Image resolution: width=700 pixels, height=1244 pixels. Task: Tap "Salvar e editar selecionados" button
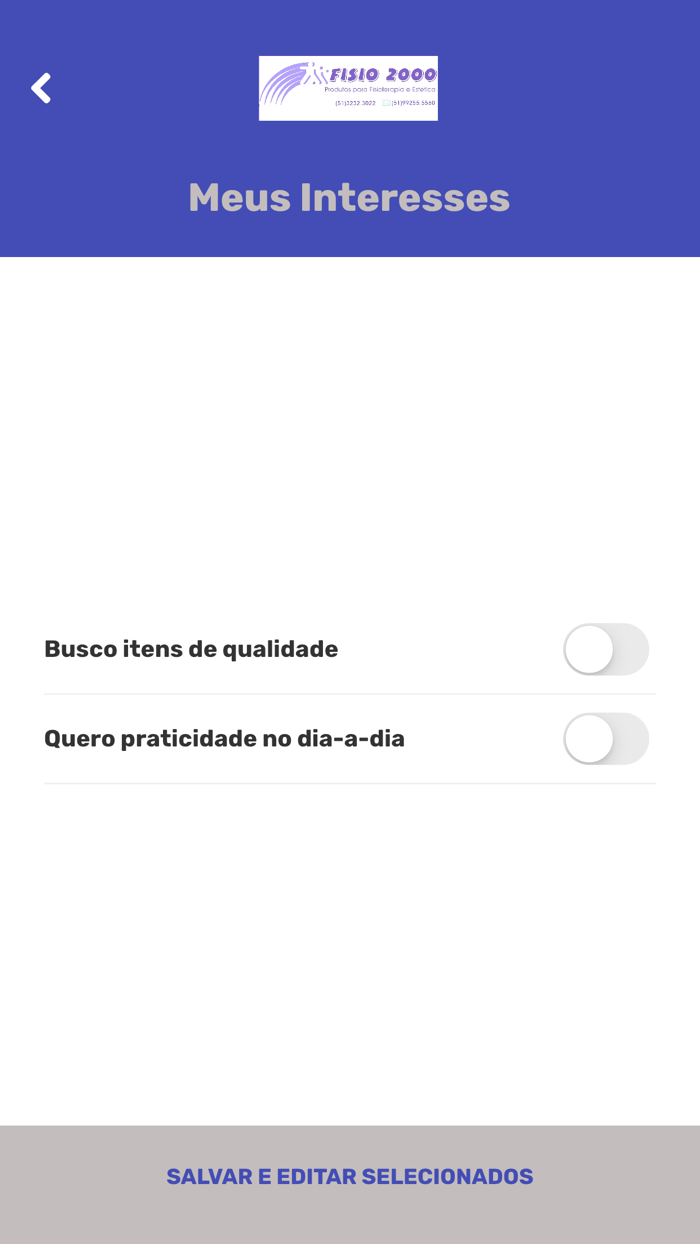(x=350, y=1177)
